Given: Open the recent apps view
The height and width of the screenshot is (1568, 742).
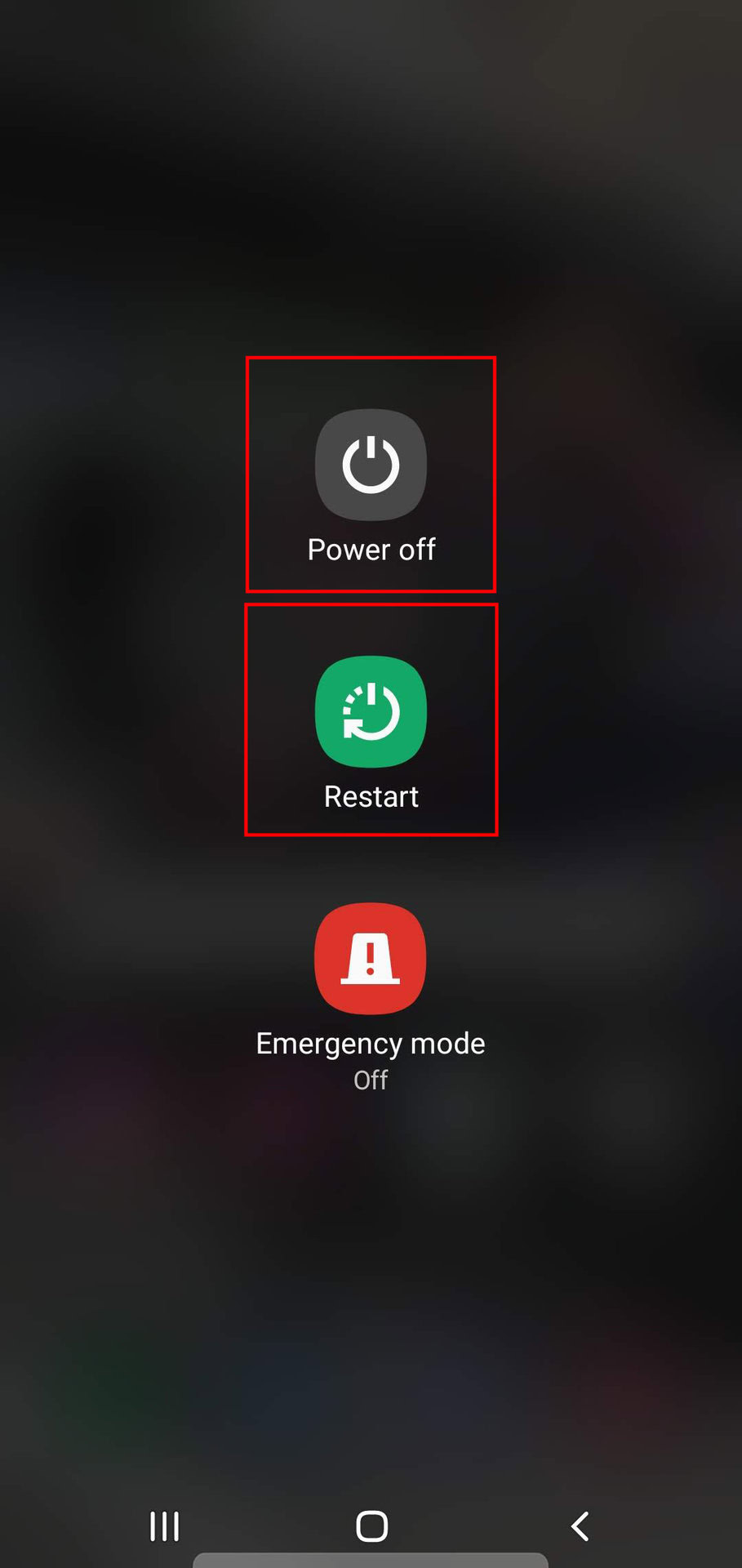Looking at the screenshot, I should (x=164, y=1526).
